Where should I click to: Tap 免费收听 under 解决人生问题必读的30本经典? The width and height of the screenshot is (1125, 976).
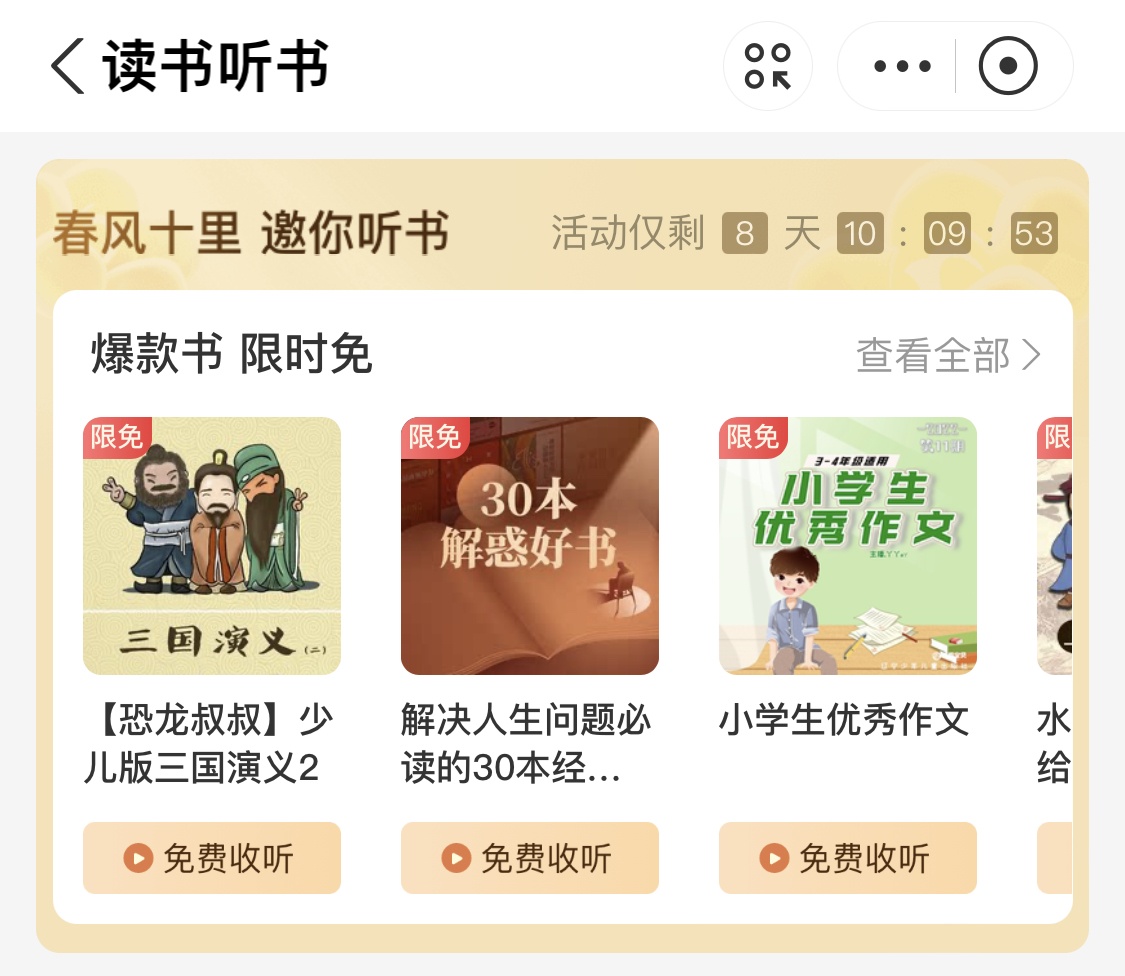(x=530, y=858)
